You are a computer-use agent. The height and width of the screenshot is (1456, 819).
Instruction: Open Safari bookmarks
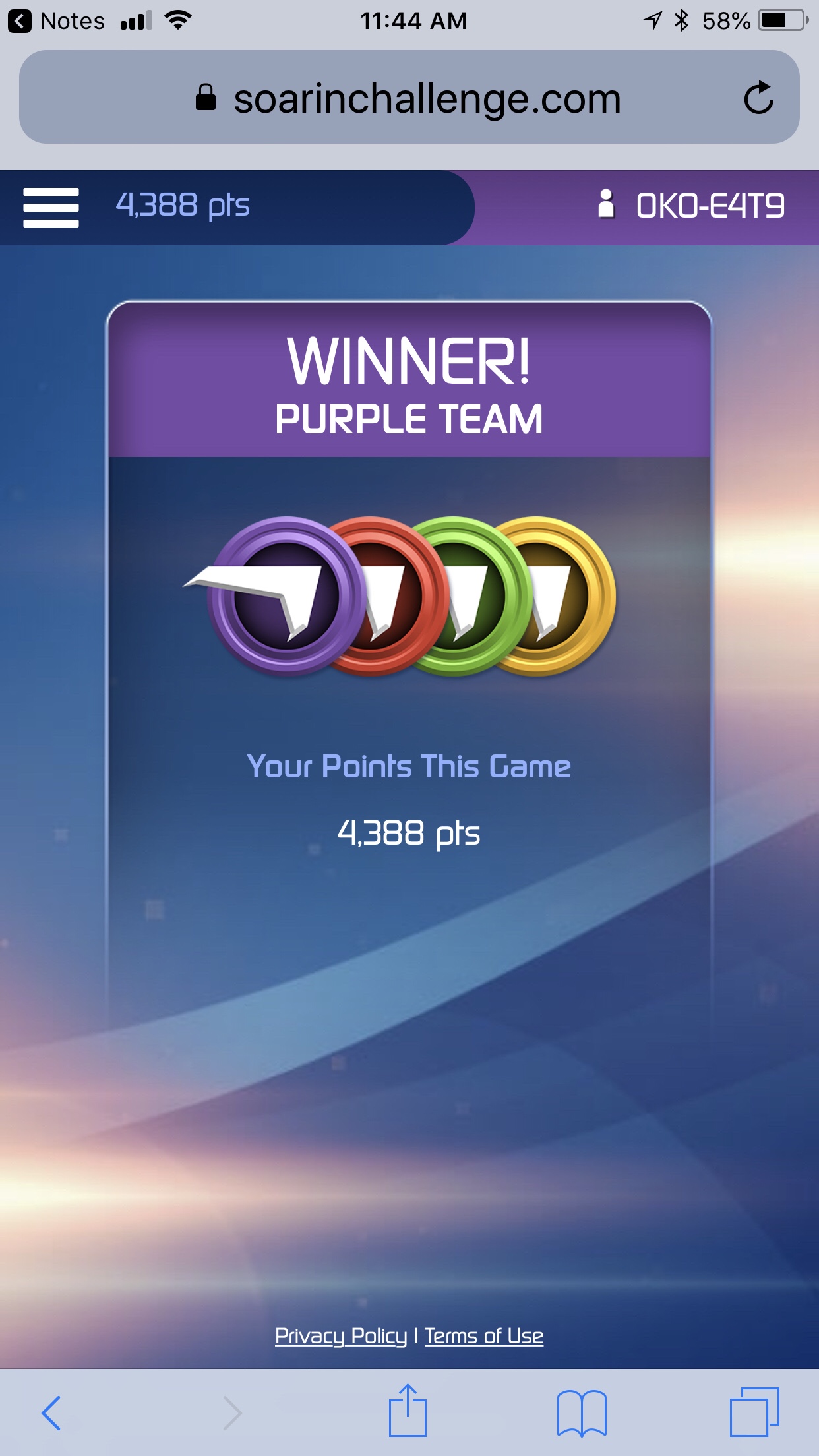[x=581, y=1412]
